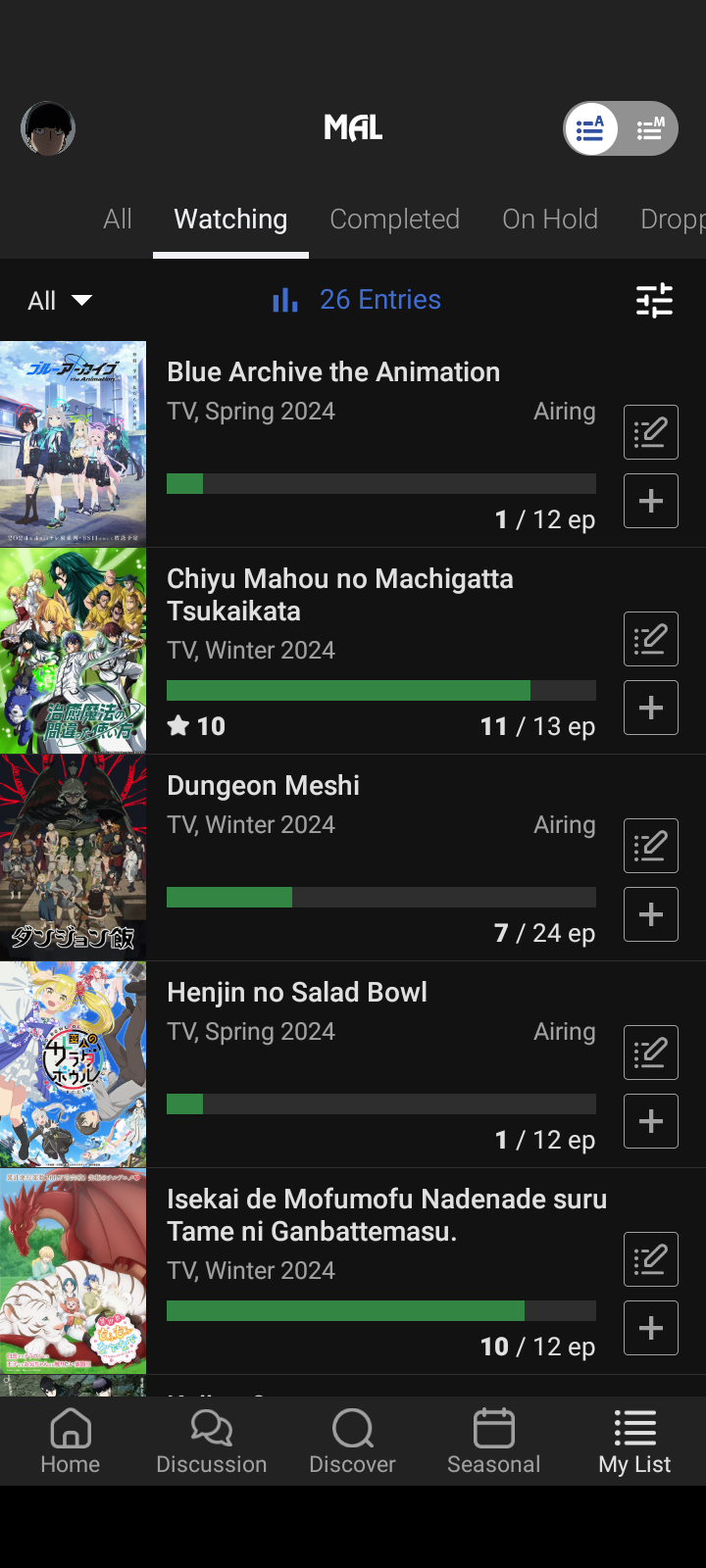The height and width of the screenshot is (1568, 706).
Task: Add one episode to Blue Archive
Action: [x=651, y=501]
